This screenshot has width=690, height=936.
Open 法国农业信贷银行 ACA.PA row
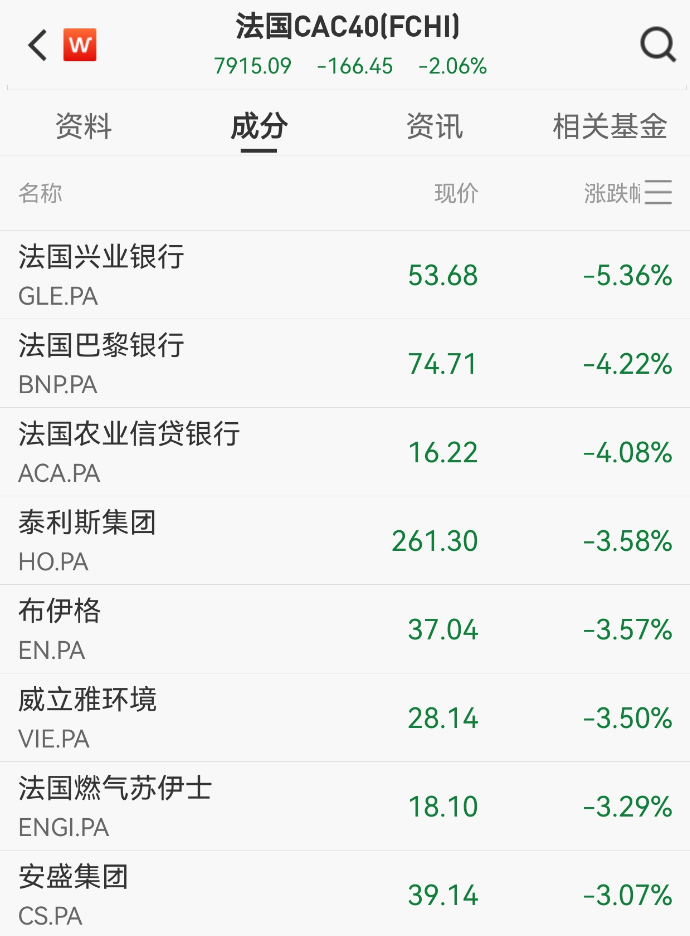(x=345, y=452)
